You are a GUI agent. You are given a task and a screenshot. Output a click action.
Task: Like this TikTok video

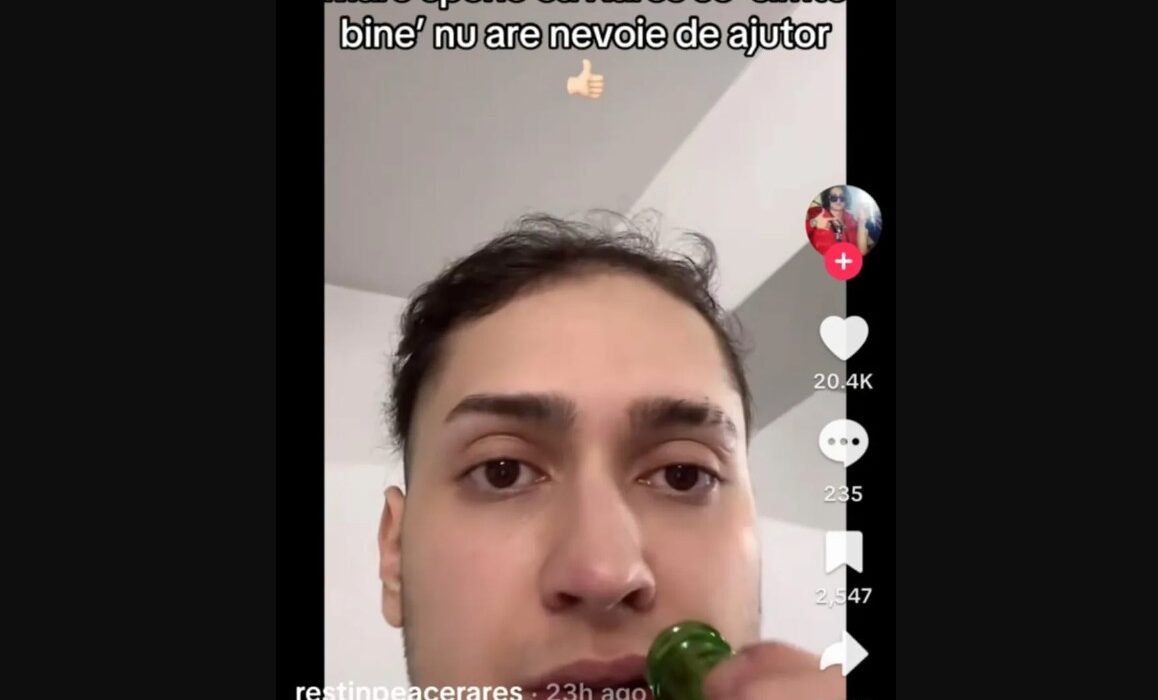[x=843, y=338]
